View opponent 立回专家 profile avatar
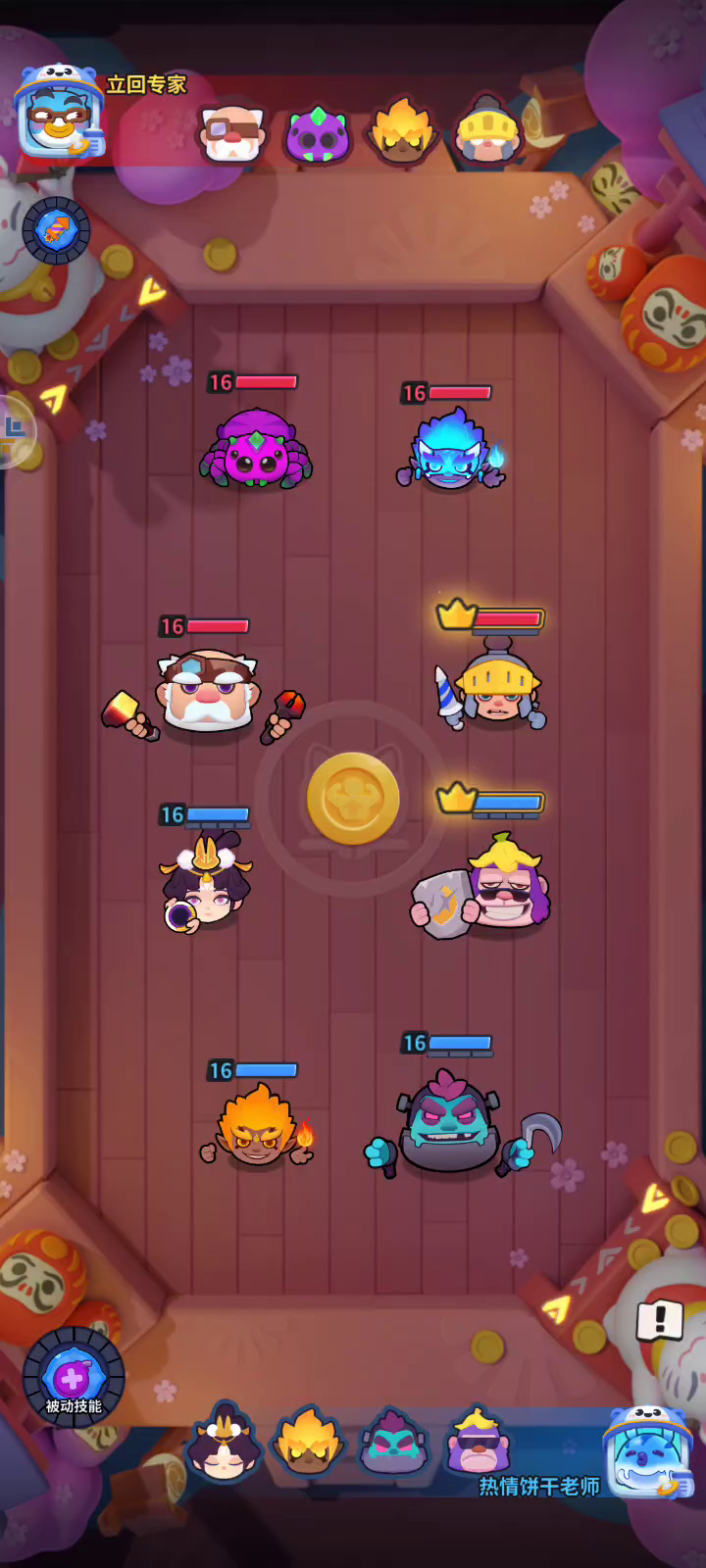The height and width of the screenshot is (1568, 706). coord(59,112)
